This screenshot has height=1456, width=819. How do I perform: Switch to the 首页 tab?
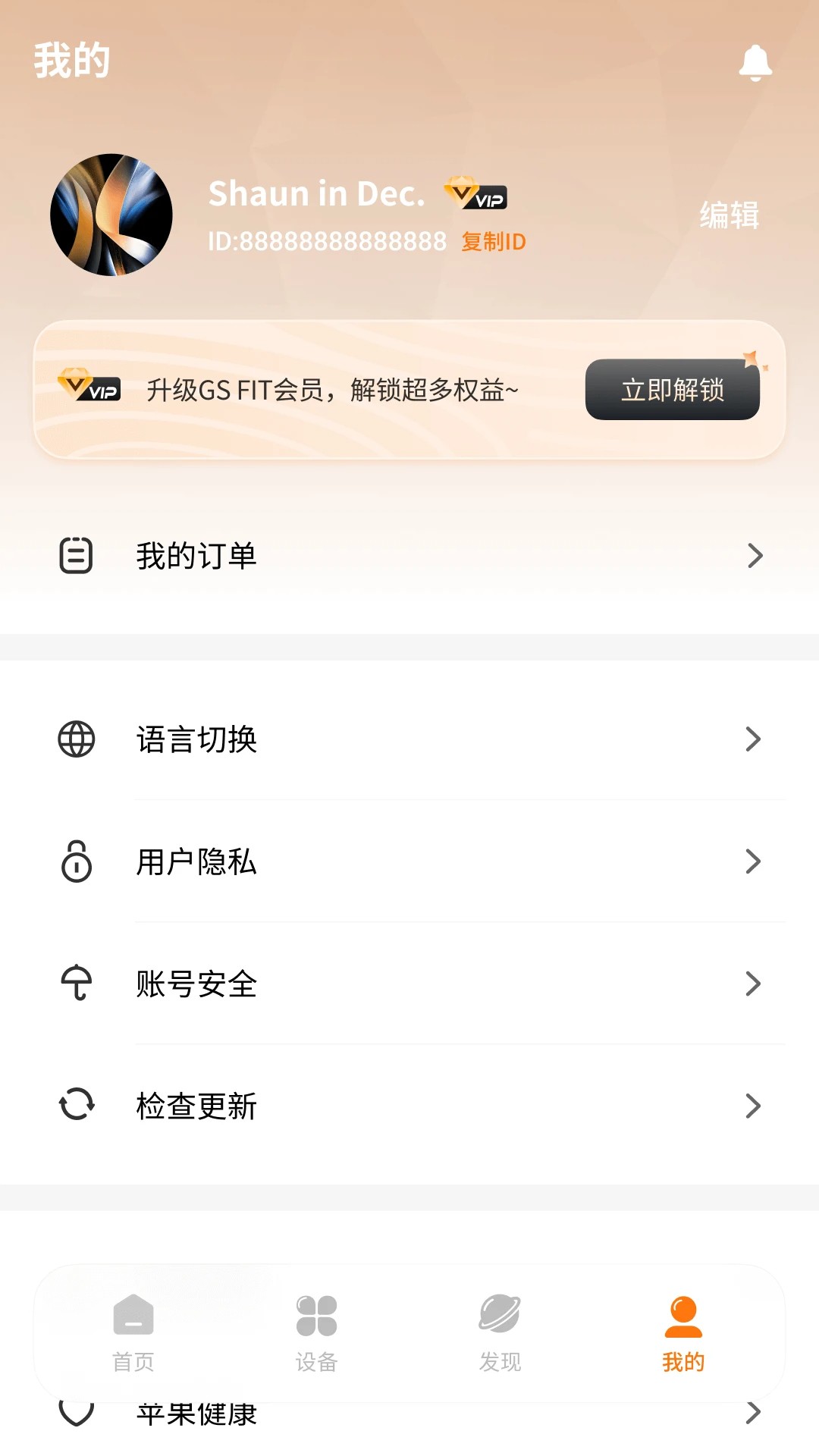pos(134,1327)
